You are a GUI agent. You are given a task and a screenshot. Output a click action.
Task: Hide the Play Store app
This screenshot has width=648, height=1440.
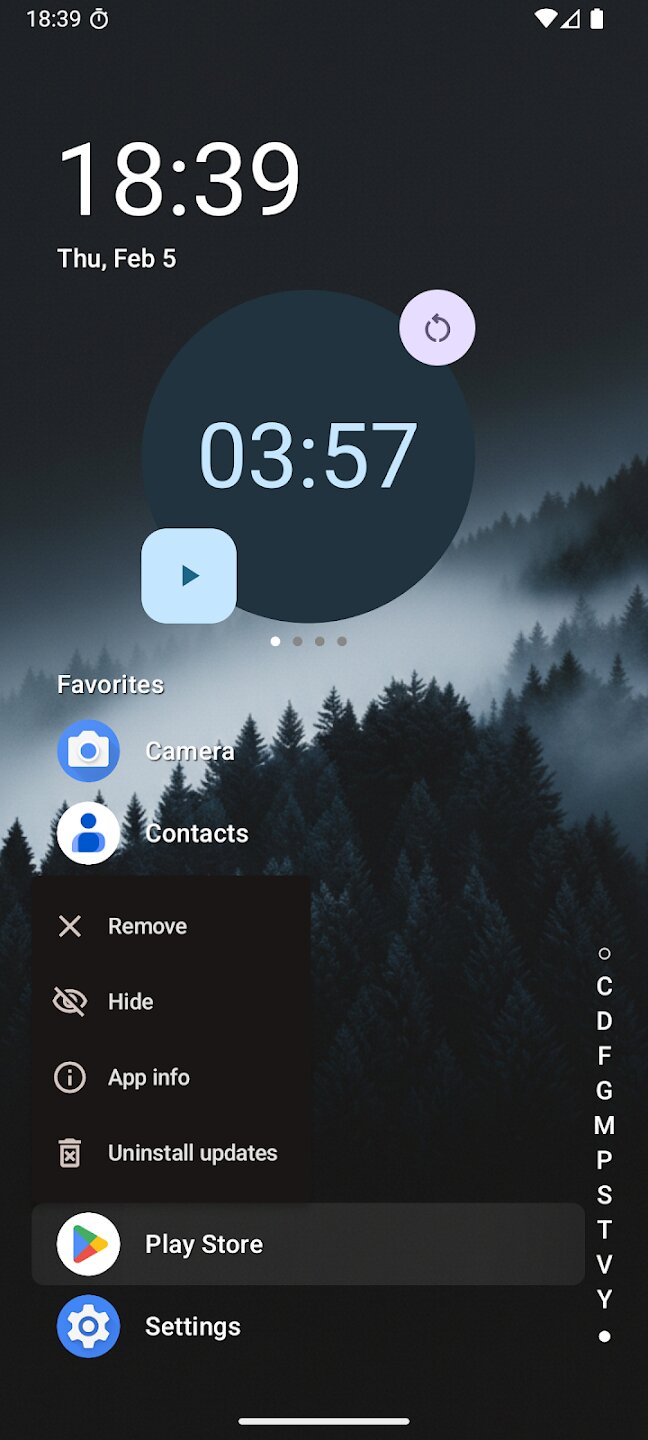pos(130,1001)
